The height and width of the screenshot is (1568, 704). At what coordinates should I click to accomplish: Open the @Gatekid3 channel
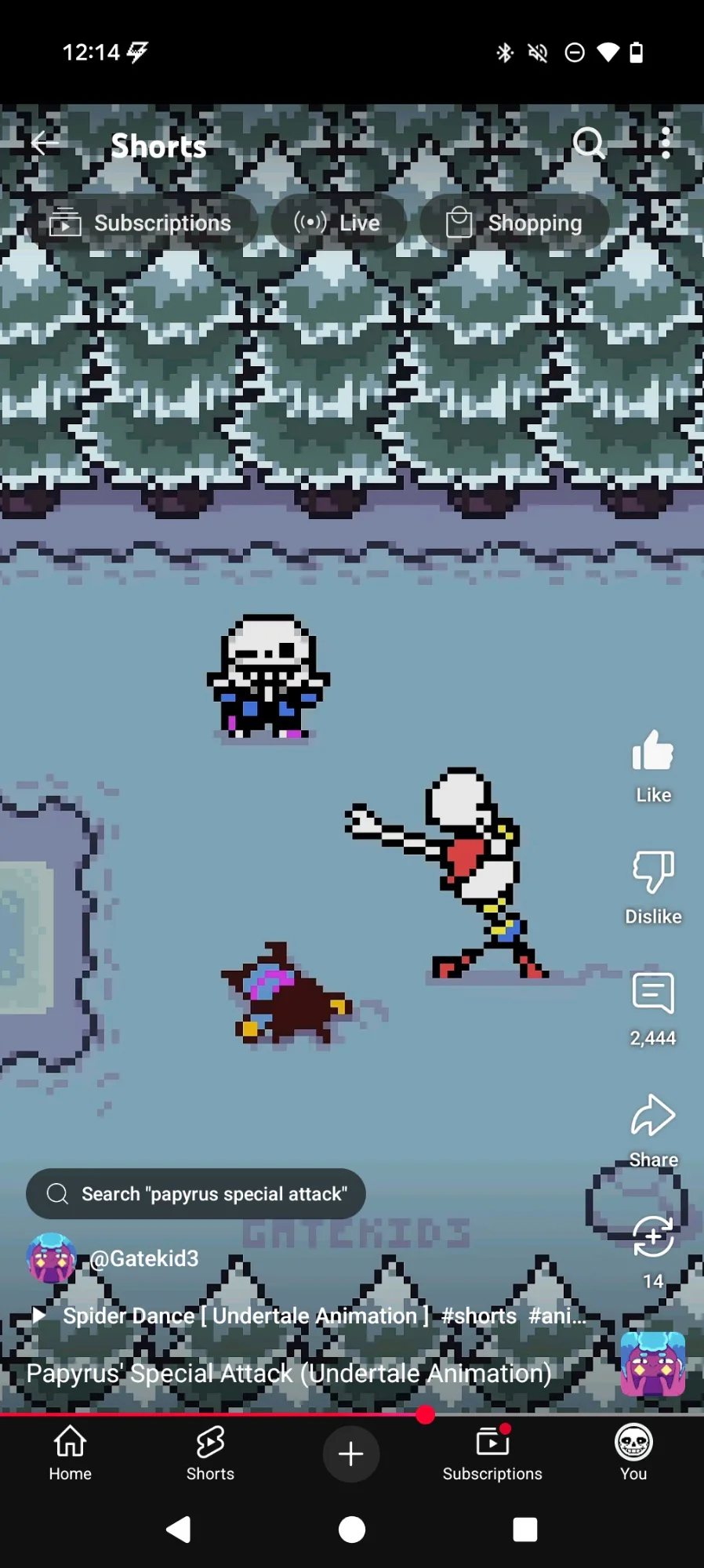[143, 1258]
